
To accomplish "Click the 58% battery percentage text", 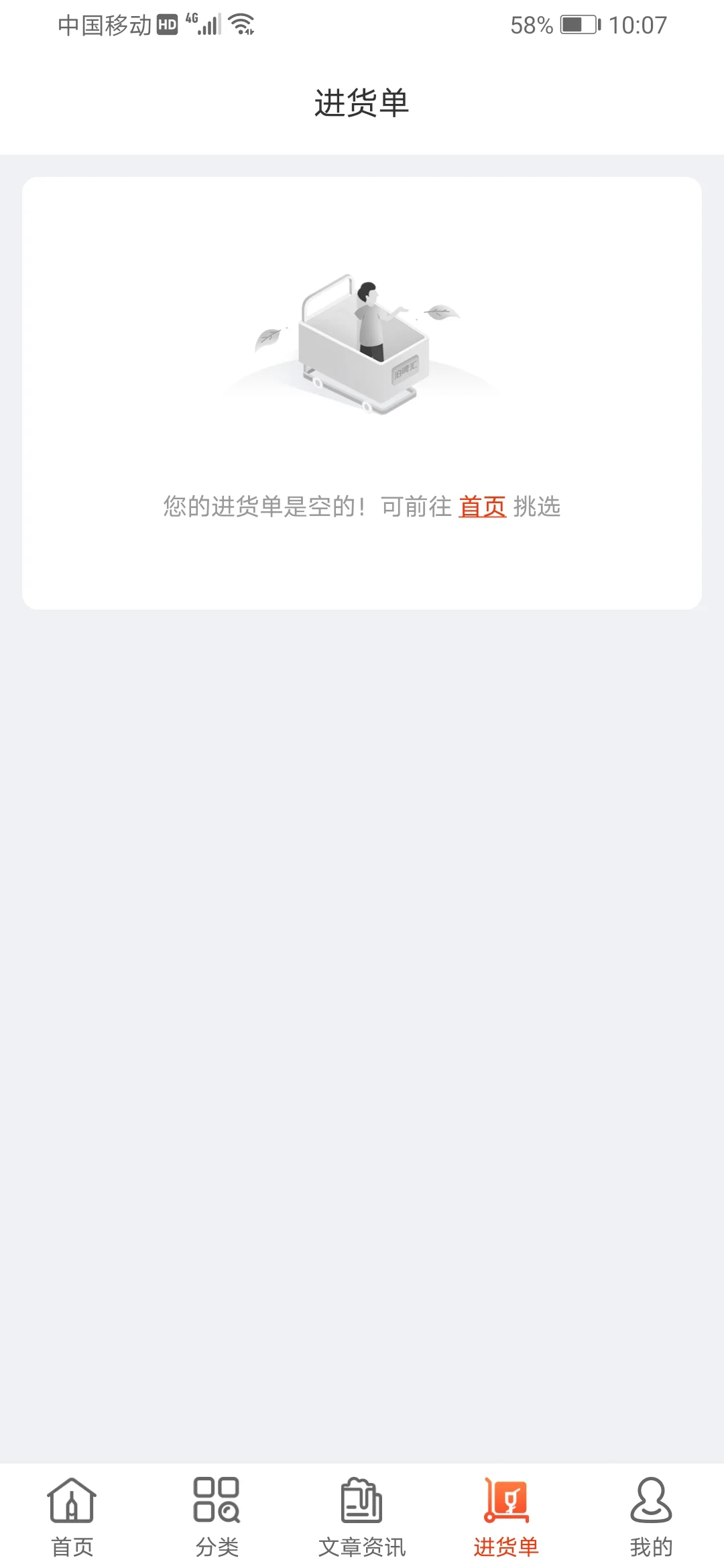I will [532, 25].
